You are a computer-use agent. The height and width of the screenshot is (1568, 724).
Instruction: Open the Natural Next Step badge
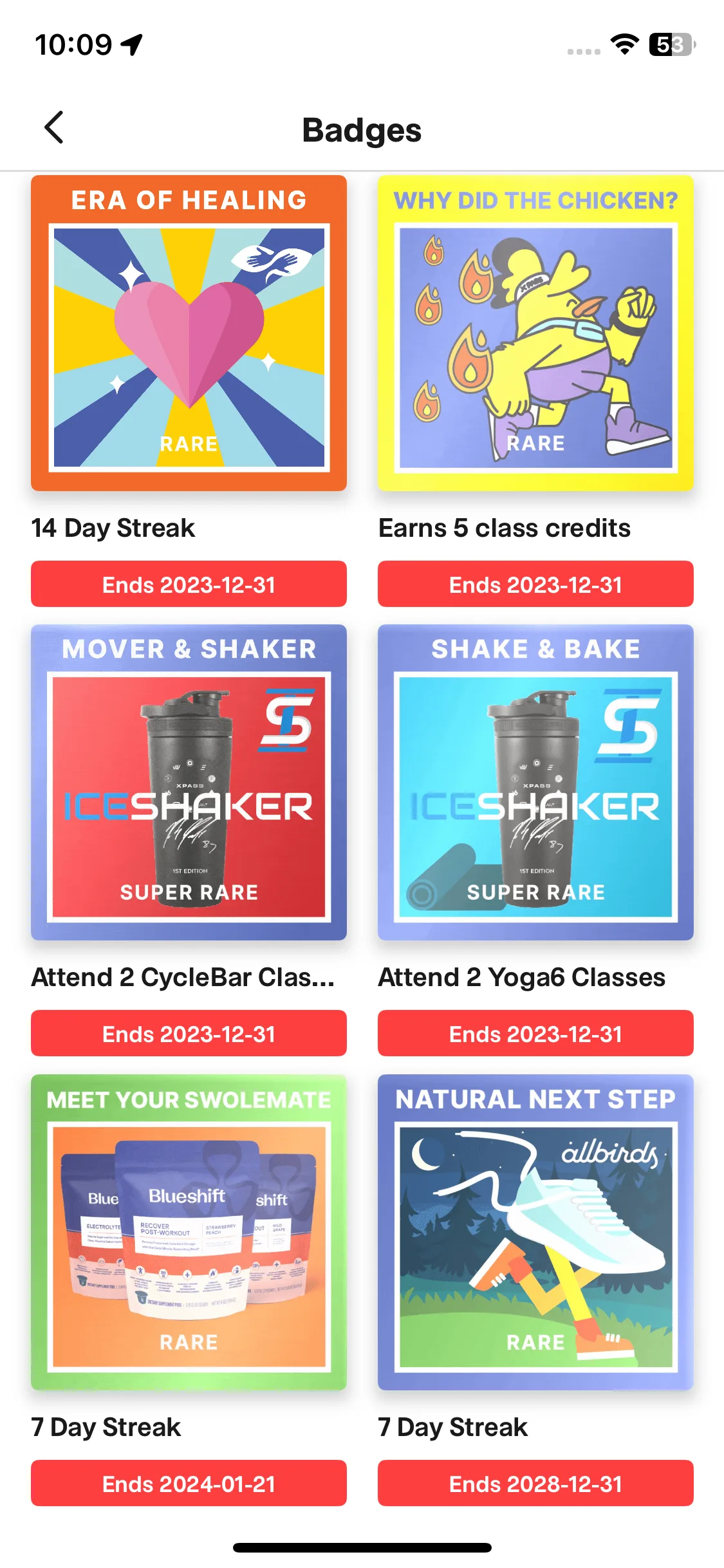[535, 1231]
